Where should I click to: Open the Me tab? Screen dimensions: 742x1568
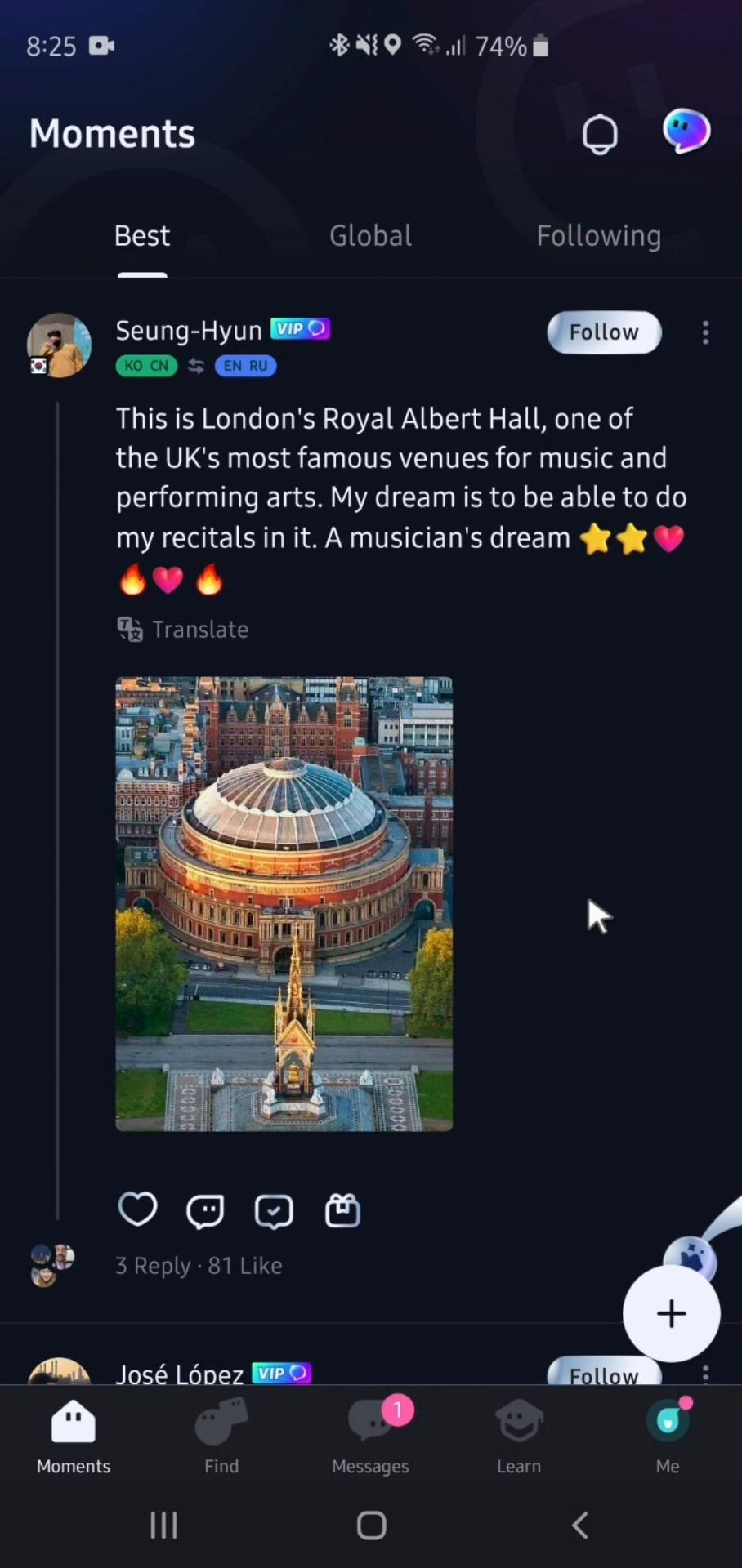coord(668,1437)
